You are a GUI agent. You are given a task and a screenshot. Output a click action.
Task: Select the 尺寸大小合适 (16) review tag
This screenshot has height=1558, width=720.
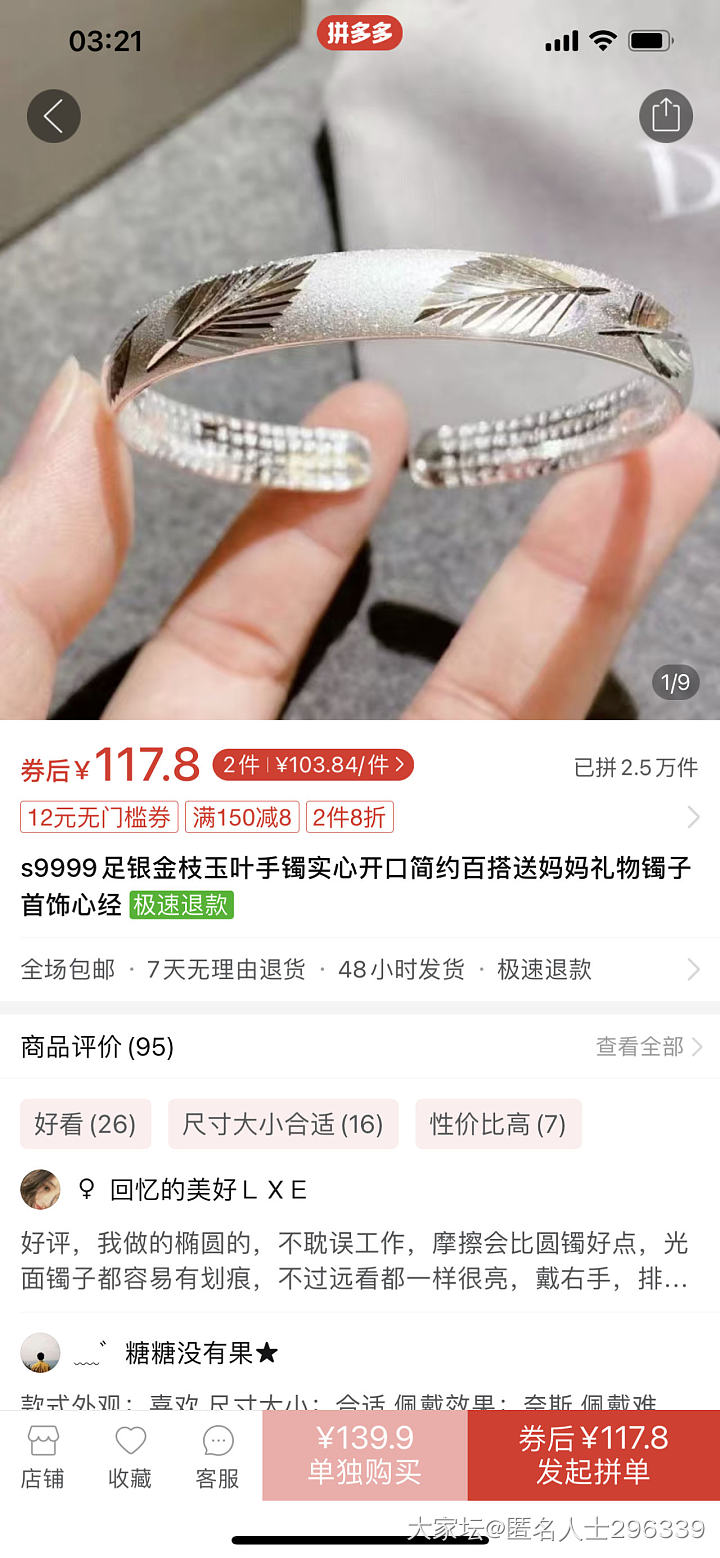point(283,1124)
